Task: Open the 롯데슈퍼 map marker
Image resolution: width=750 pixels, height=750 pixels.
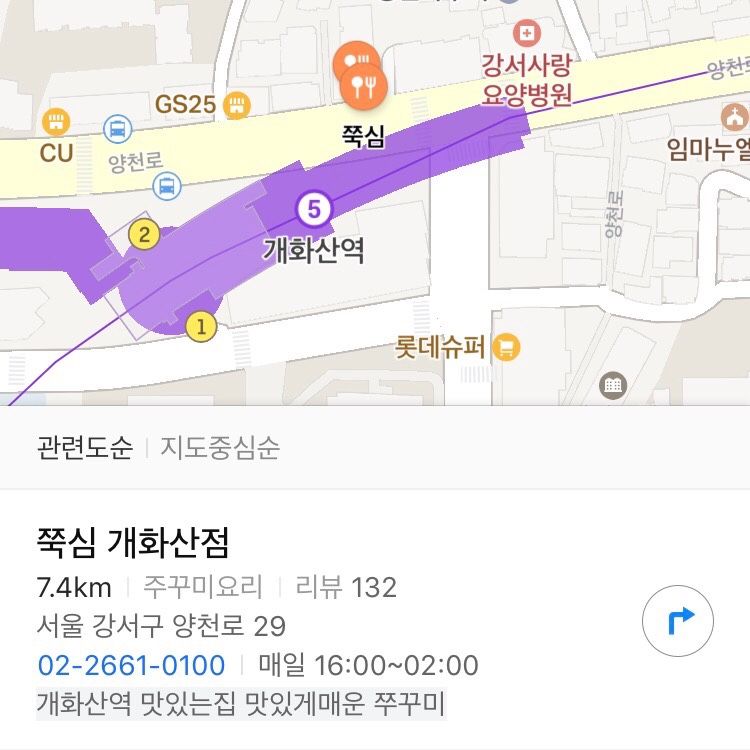Action: 509,348
